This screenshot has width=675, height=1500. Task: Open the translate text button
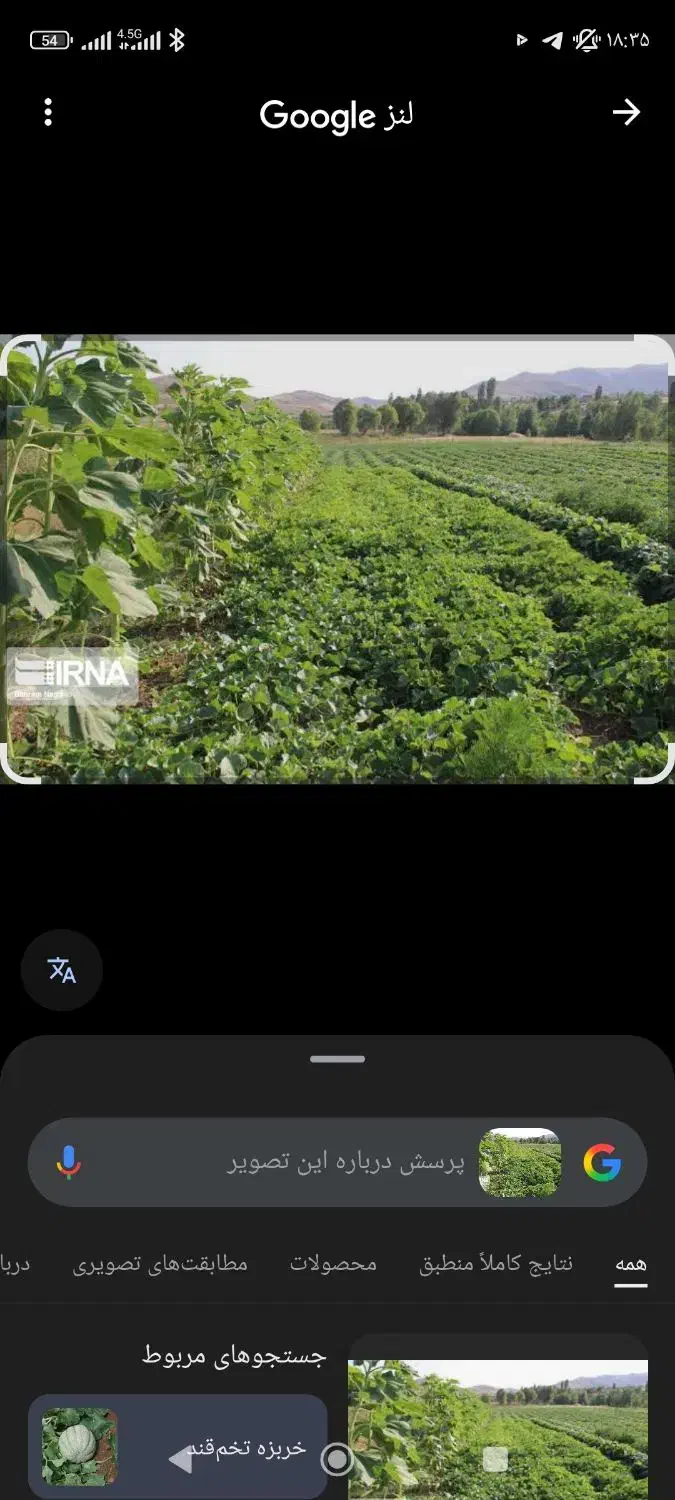coord(62,970)
